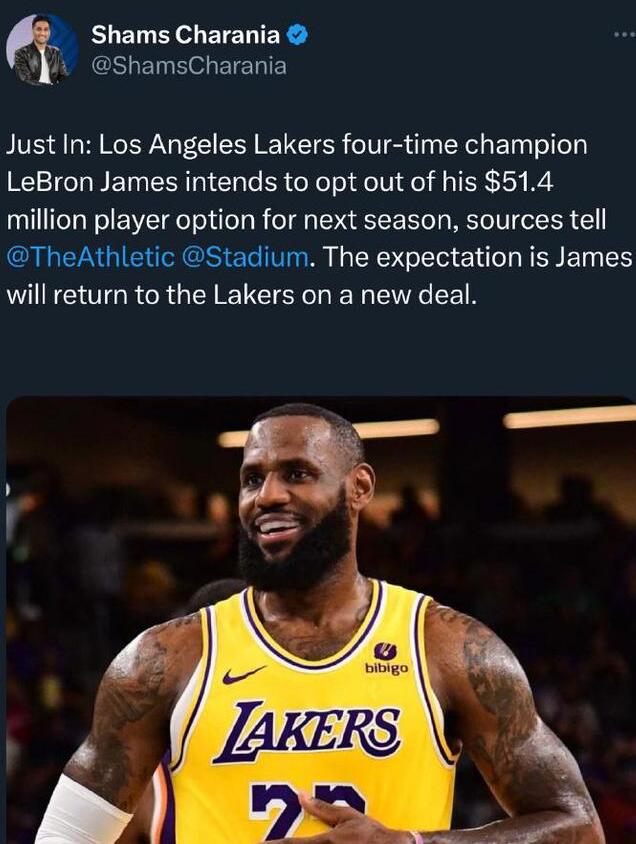This screenshot has height=844, width=636.
Task: Open Shams Charania's profile picture
Action: (41, 49)
